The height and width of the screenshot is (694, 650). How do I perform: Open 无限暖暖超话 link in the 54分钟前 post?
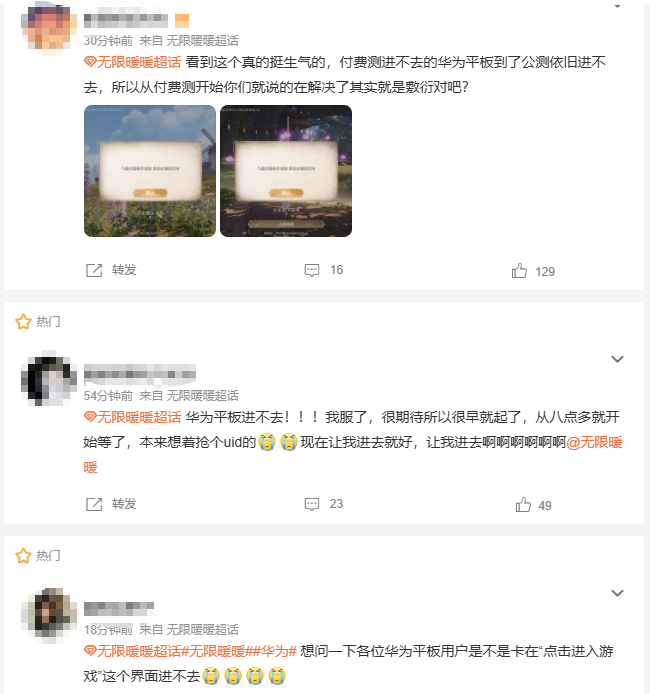(132, 417)
